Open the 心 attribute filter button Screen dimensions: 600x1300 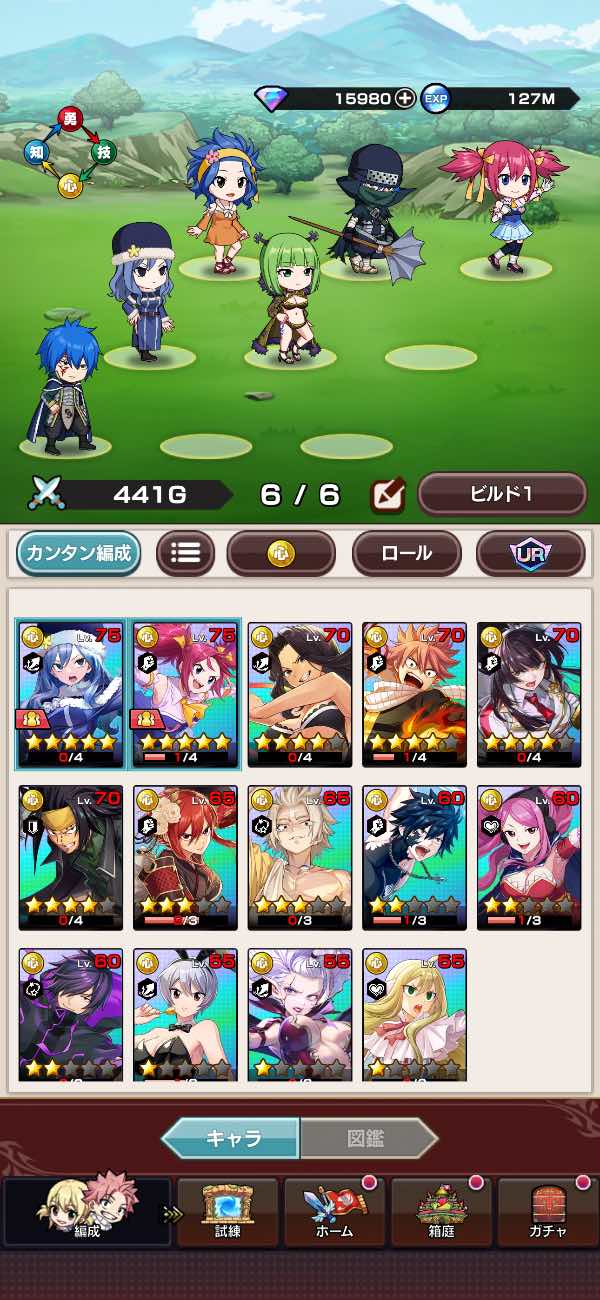[x=281, y=553]
